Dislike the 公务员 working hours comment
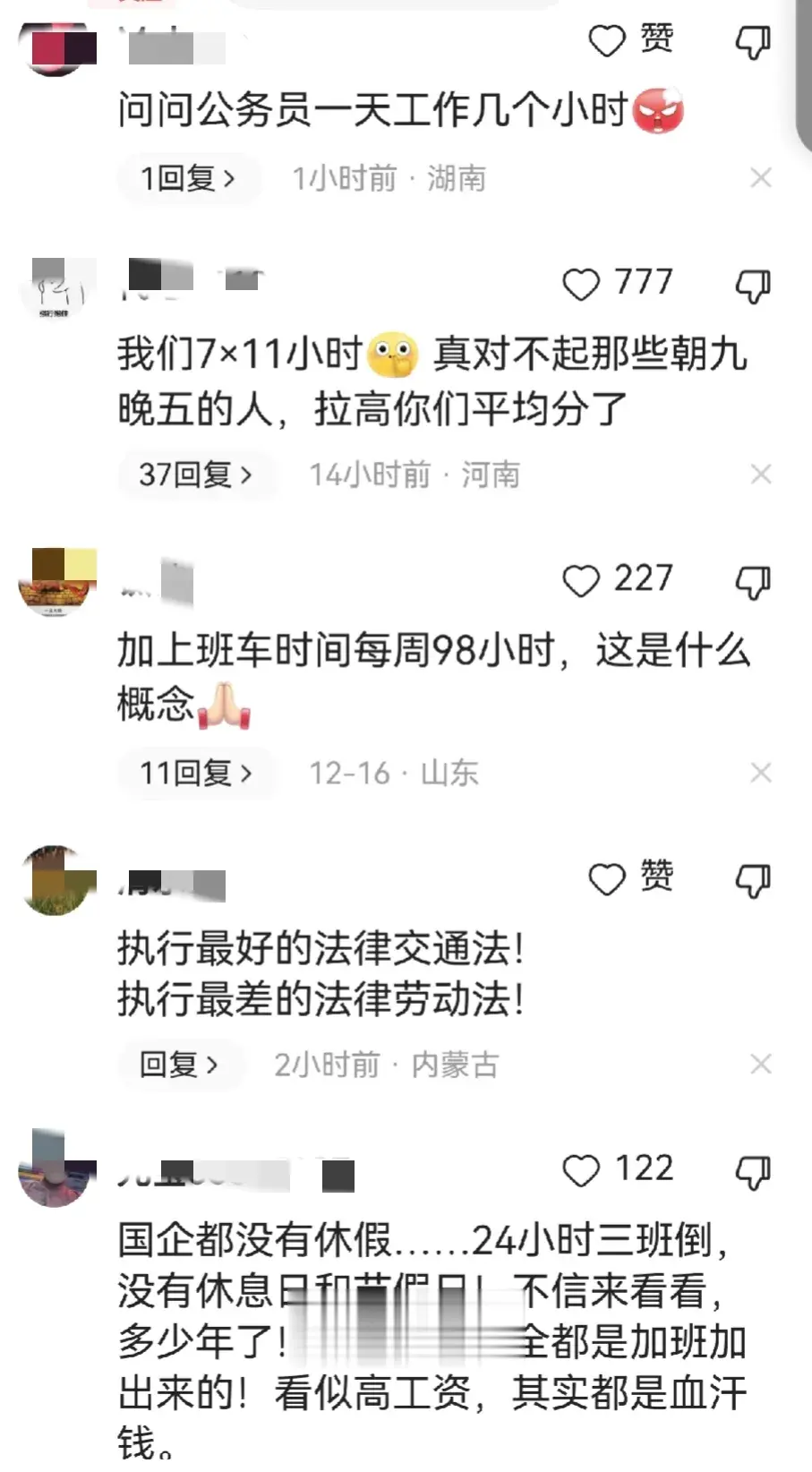 click(752, 41)
